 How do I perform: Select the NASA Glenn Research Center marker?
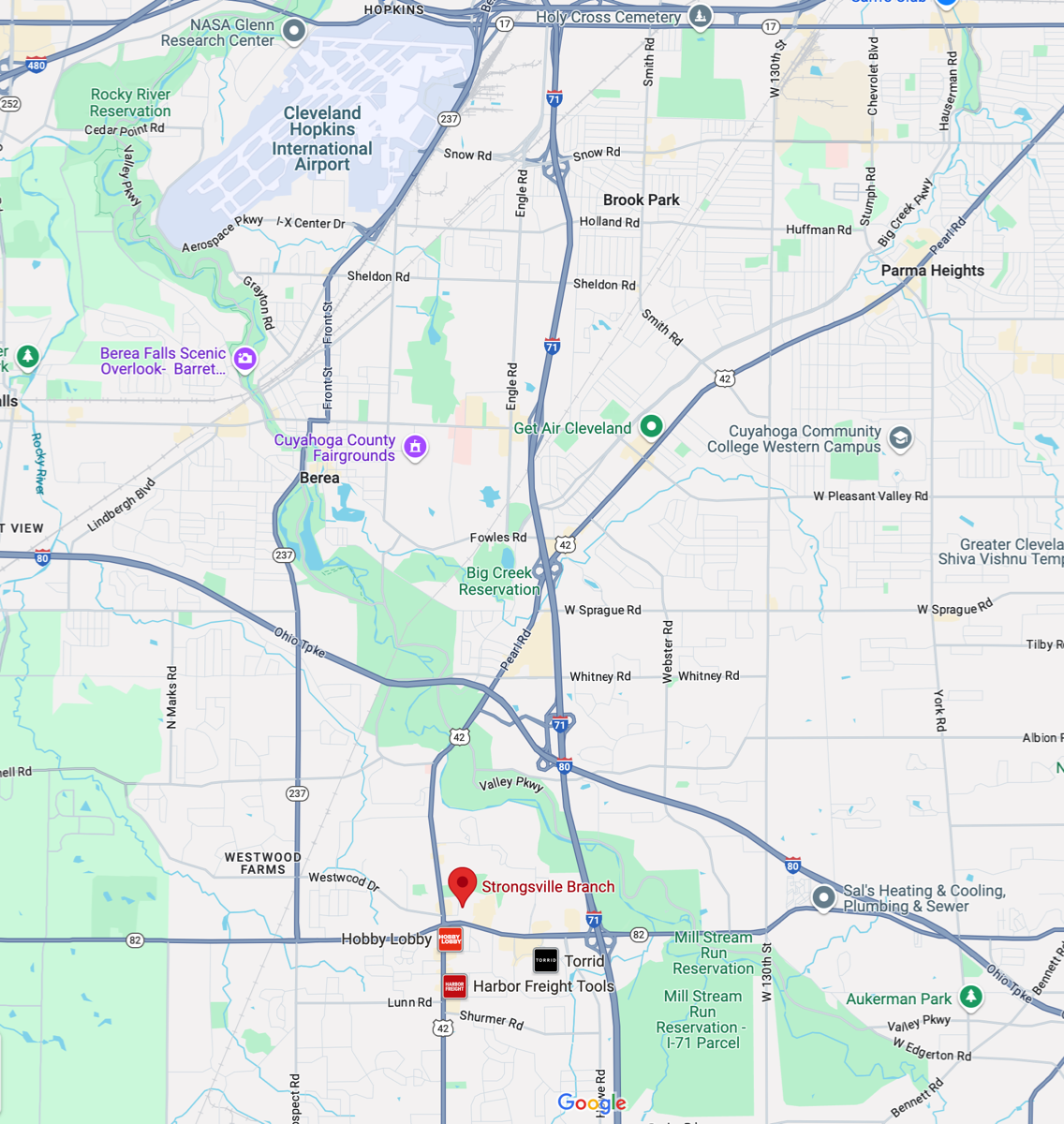294,31
